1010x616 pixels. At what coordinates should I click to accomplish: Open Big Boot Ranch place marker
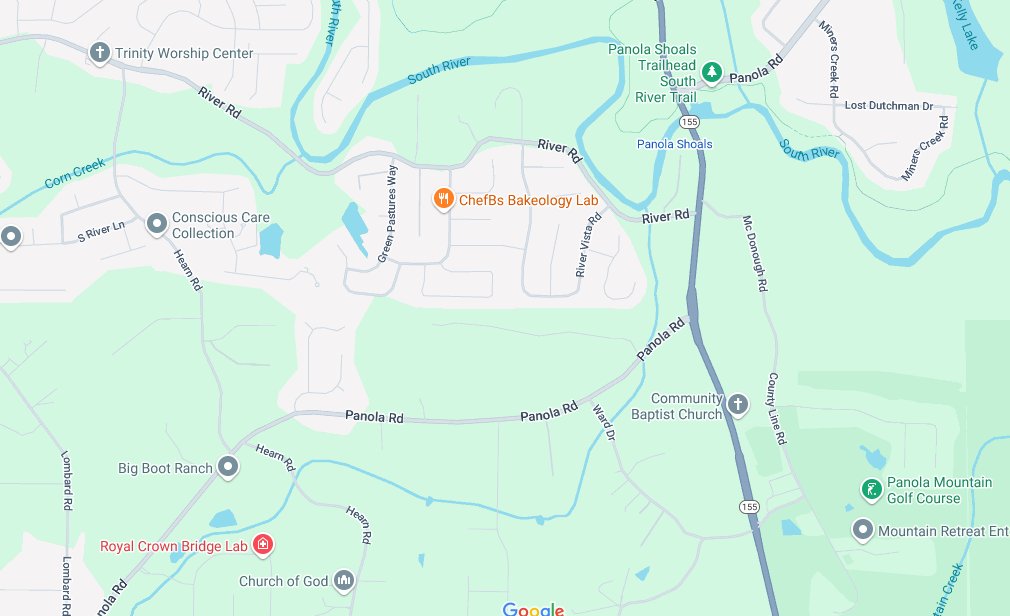[228, 467]
